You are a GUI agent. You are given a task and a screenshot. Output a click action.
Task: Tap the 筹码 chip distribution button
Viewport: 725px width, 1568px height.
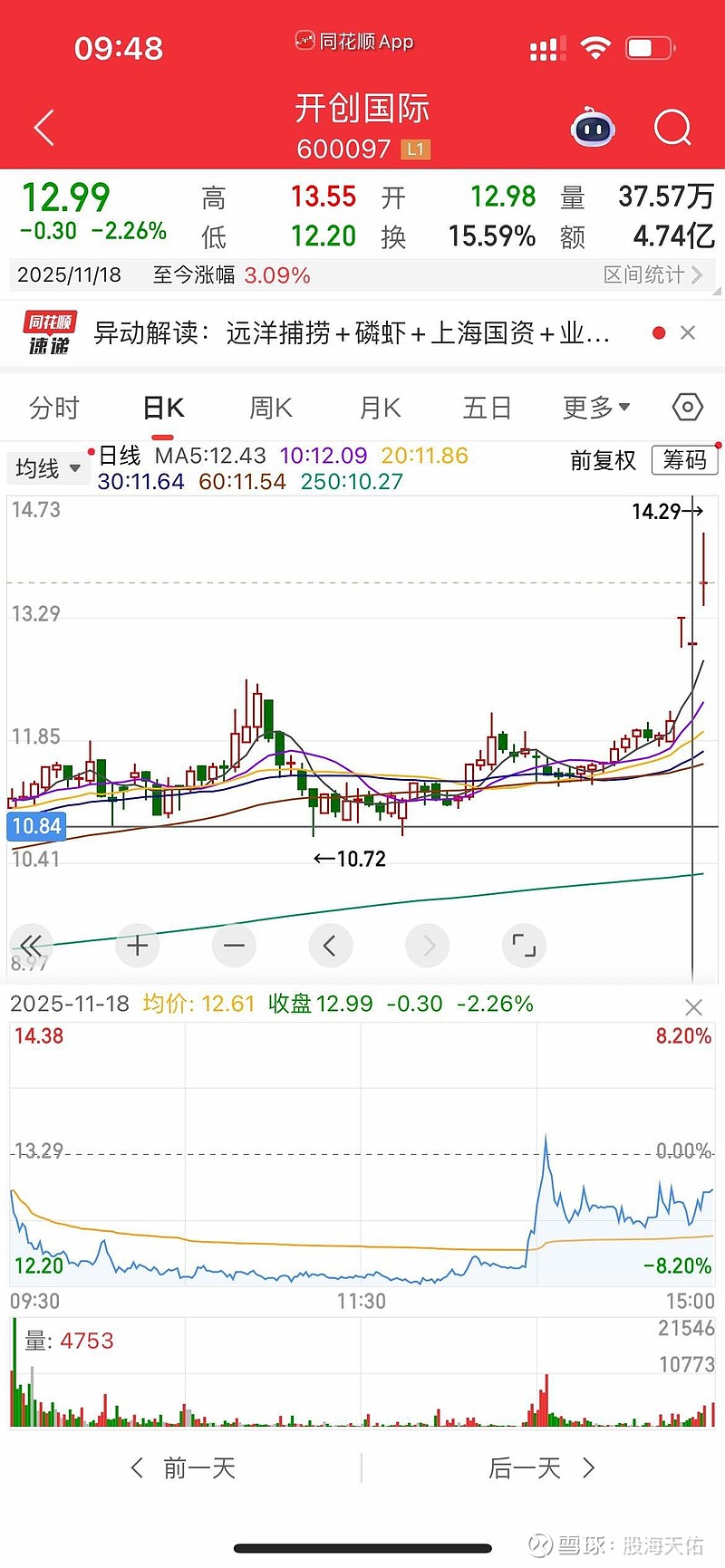684,460
